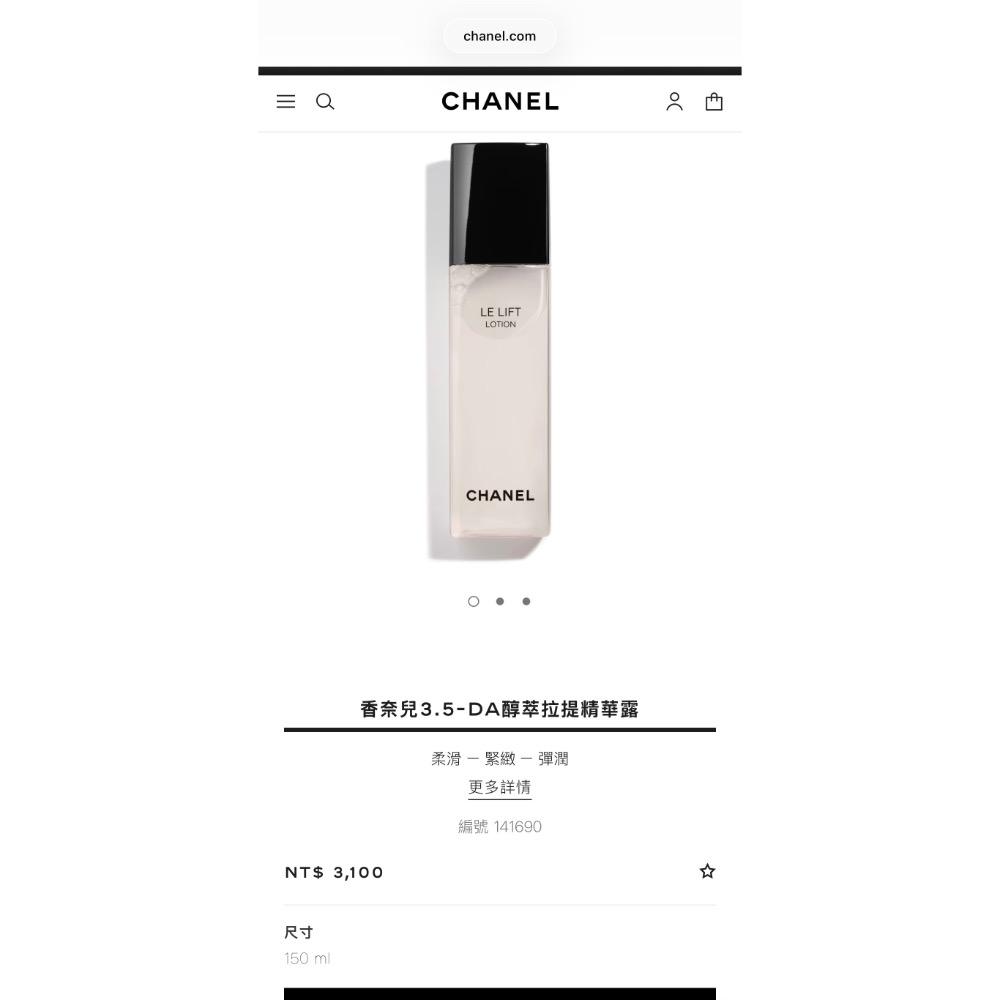
Task: Open the hamburger menu
Action: click(x=286, y=101)
